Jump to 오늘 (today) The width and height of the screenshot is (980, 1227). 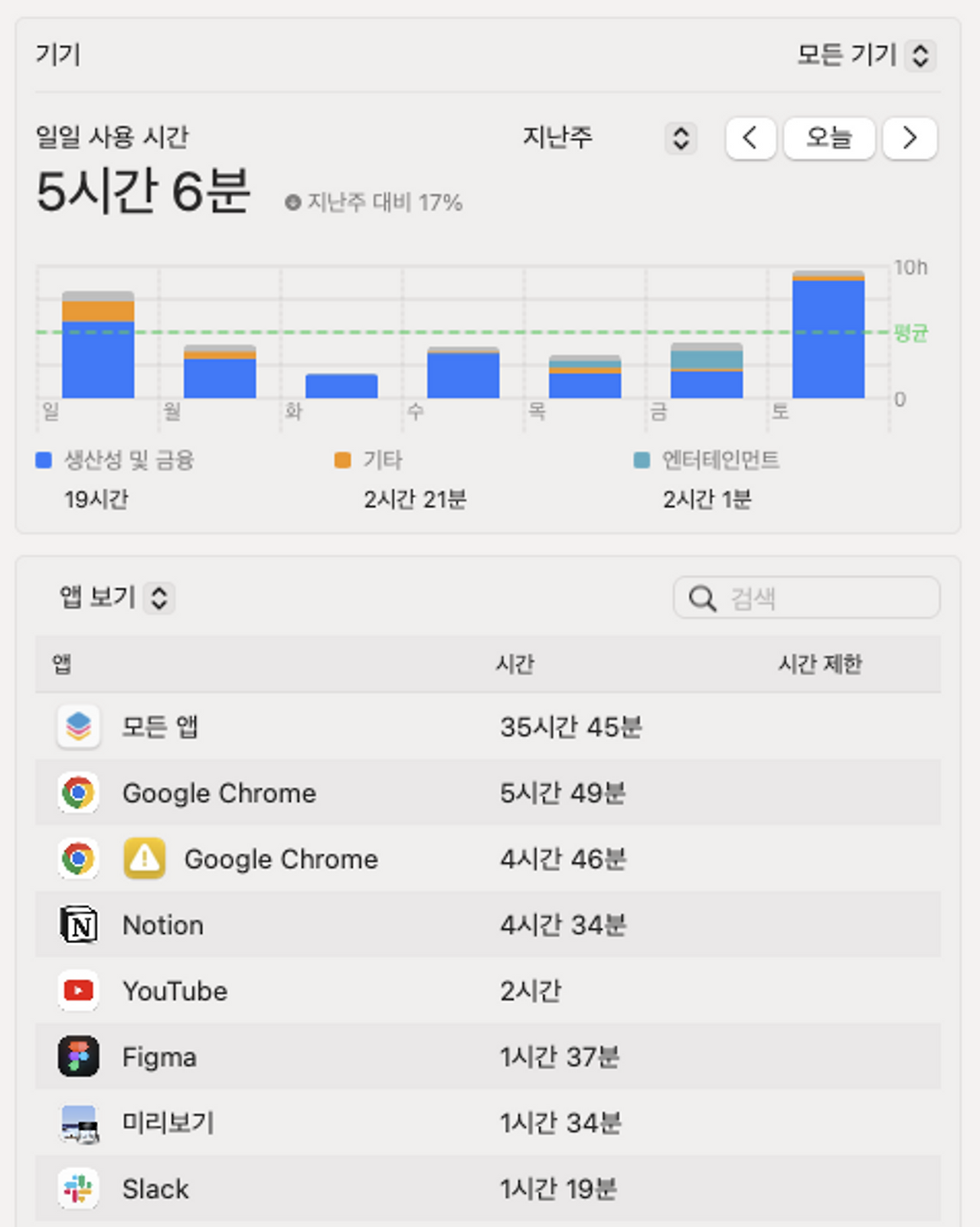click(829, 139)
